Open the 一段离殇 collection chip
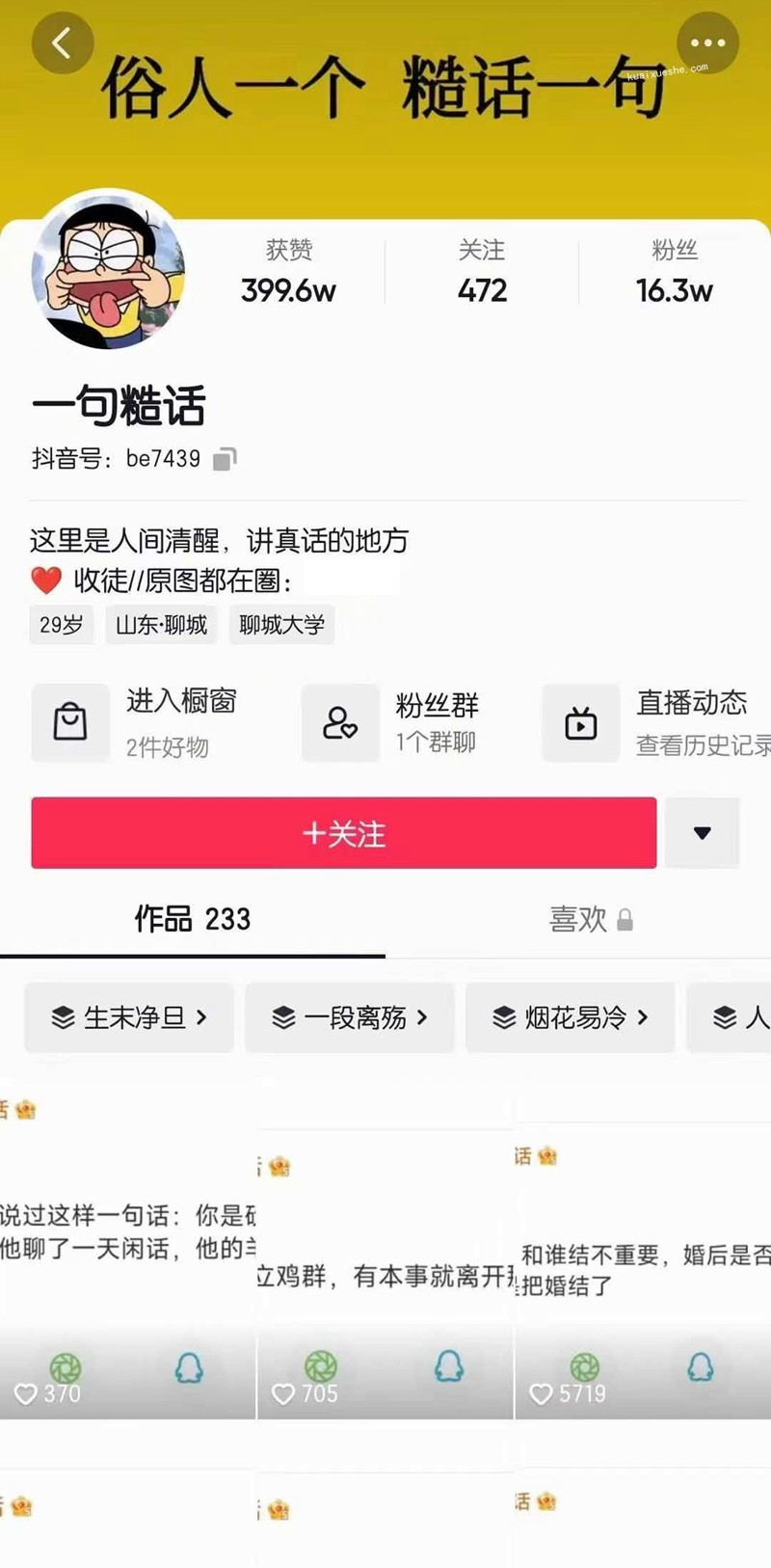Image resolution: width=771 pixels, height=1568 pixels. point(350,1017)
